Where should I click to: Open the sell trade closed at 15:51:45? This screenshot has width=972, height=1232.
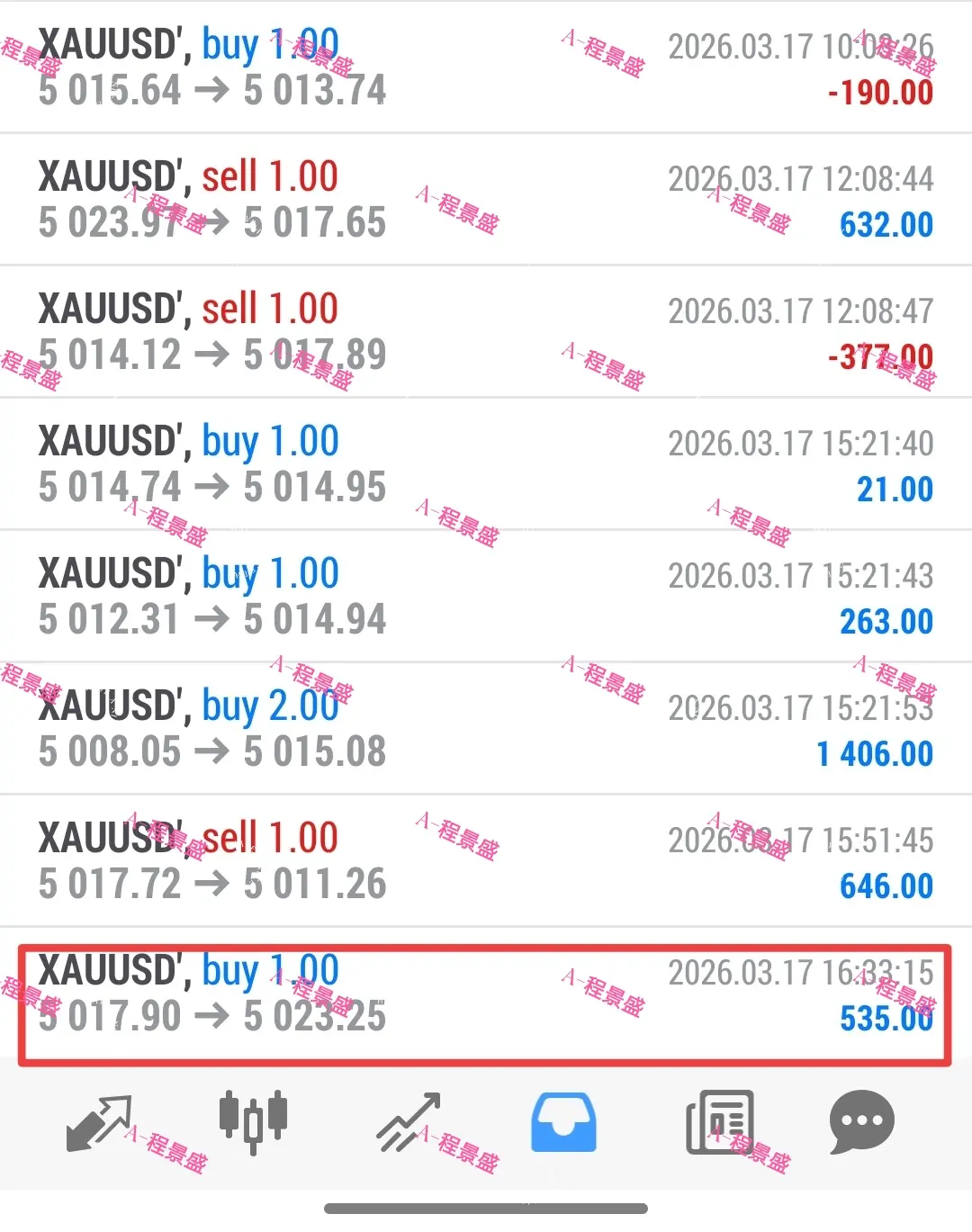[x=486, y=861]
